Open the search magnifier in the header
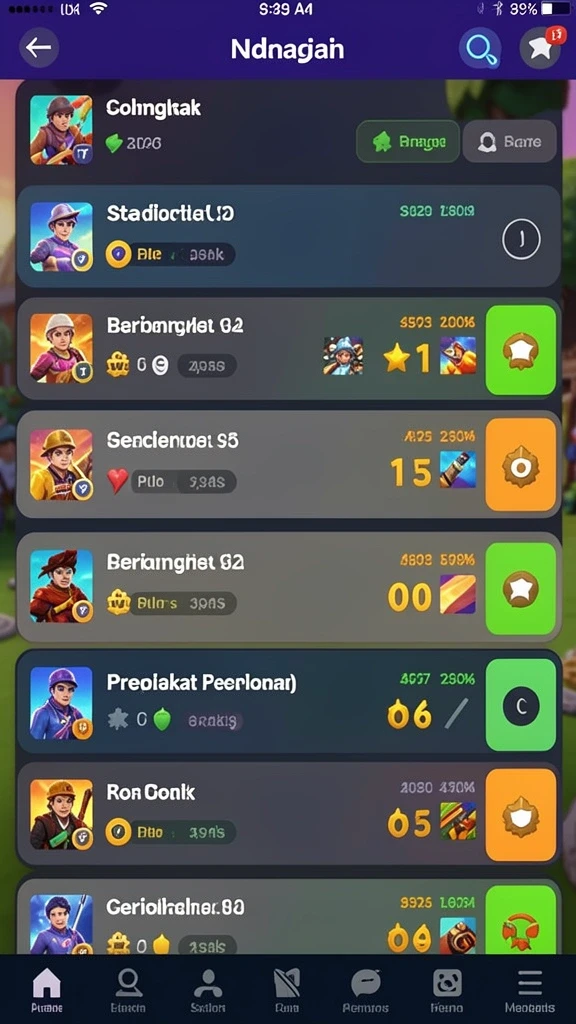Image resolution: width=576 pixels, height=1024 pixels. (480, 48)
